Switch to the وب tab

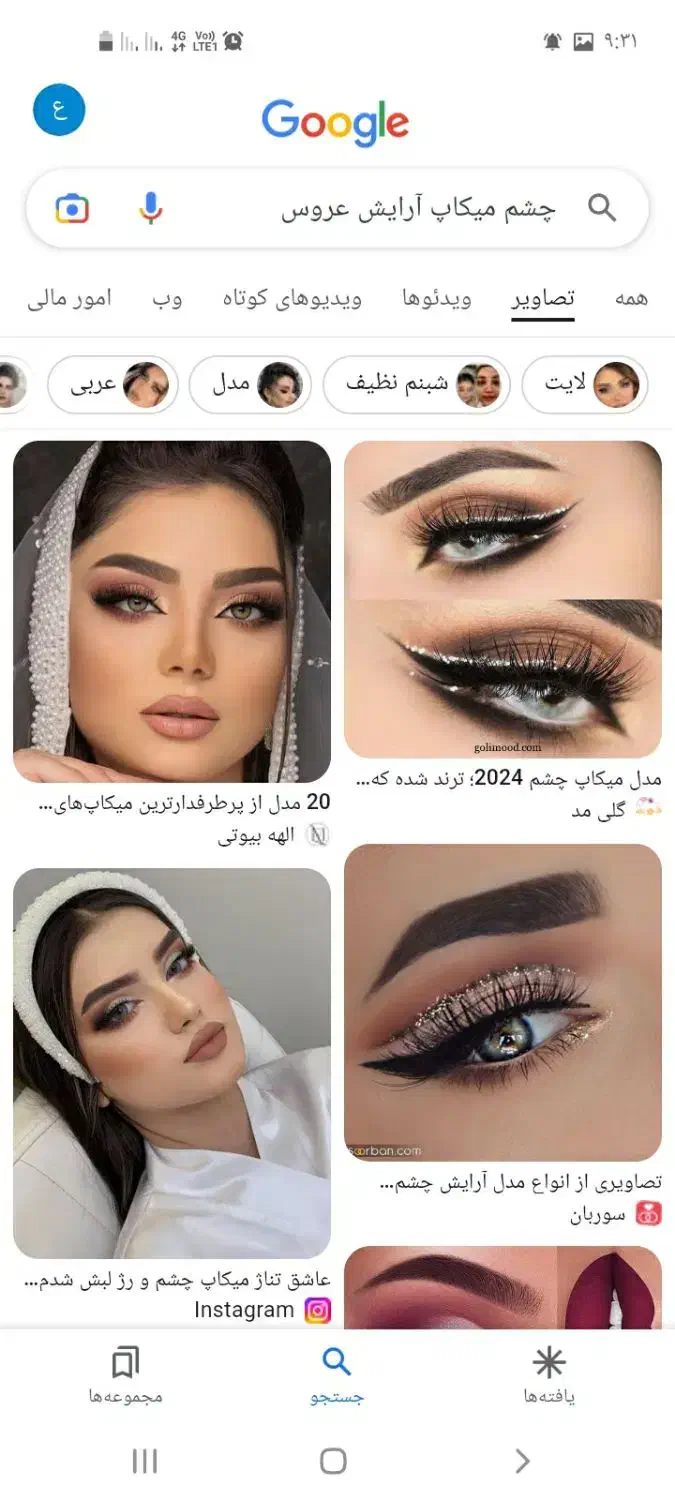coord(167,298)
